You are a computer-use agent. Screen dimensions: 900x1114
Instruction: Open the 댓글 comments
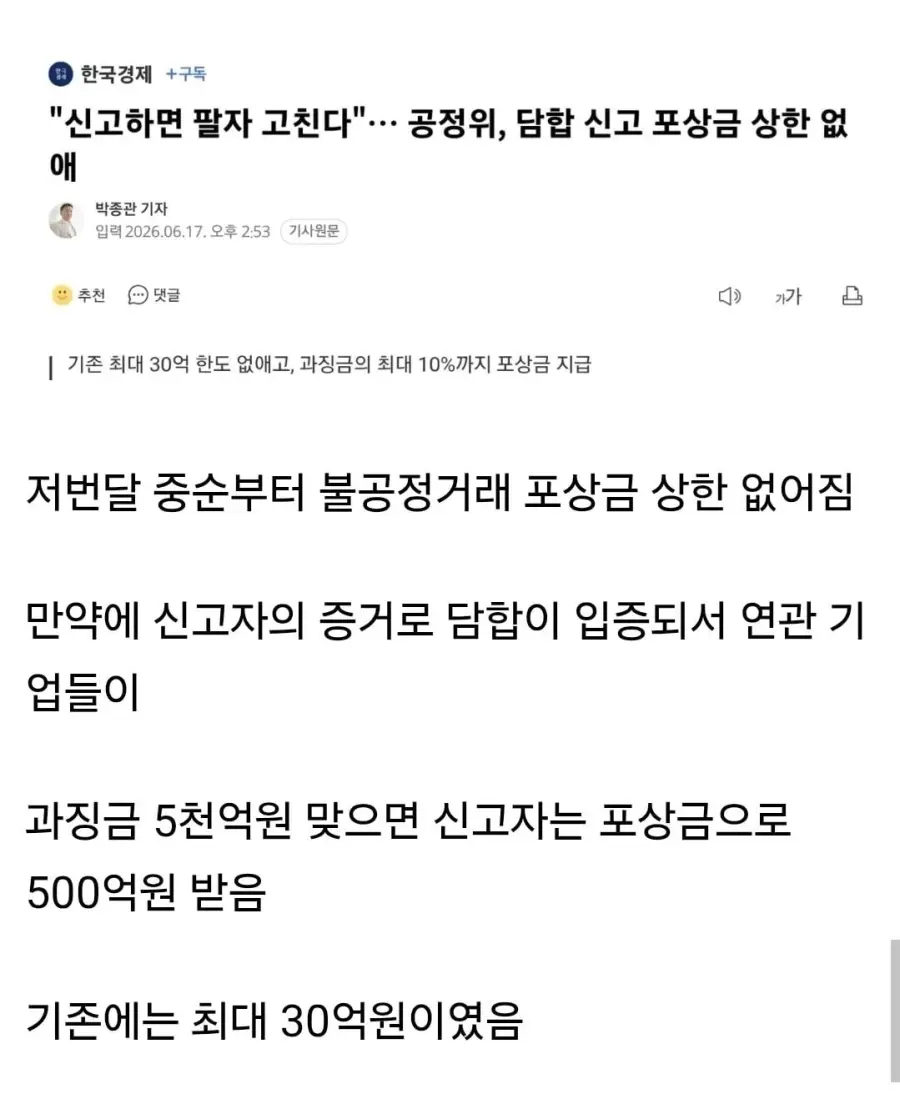click(153, 295)
